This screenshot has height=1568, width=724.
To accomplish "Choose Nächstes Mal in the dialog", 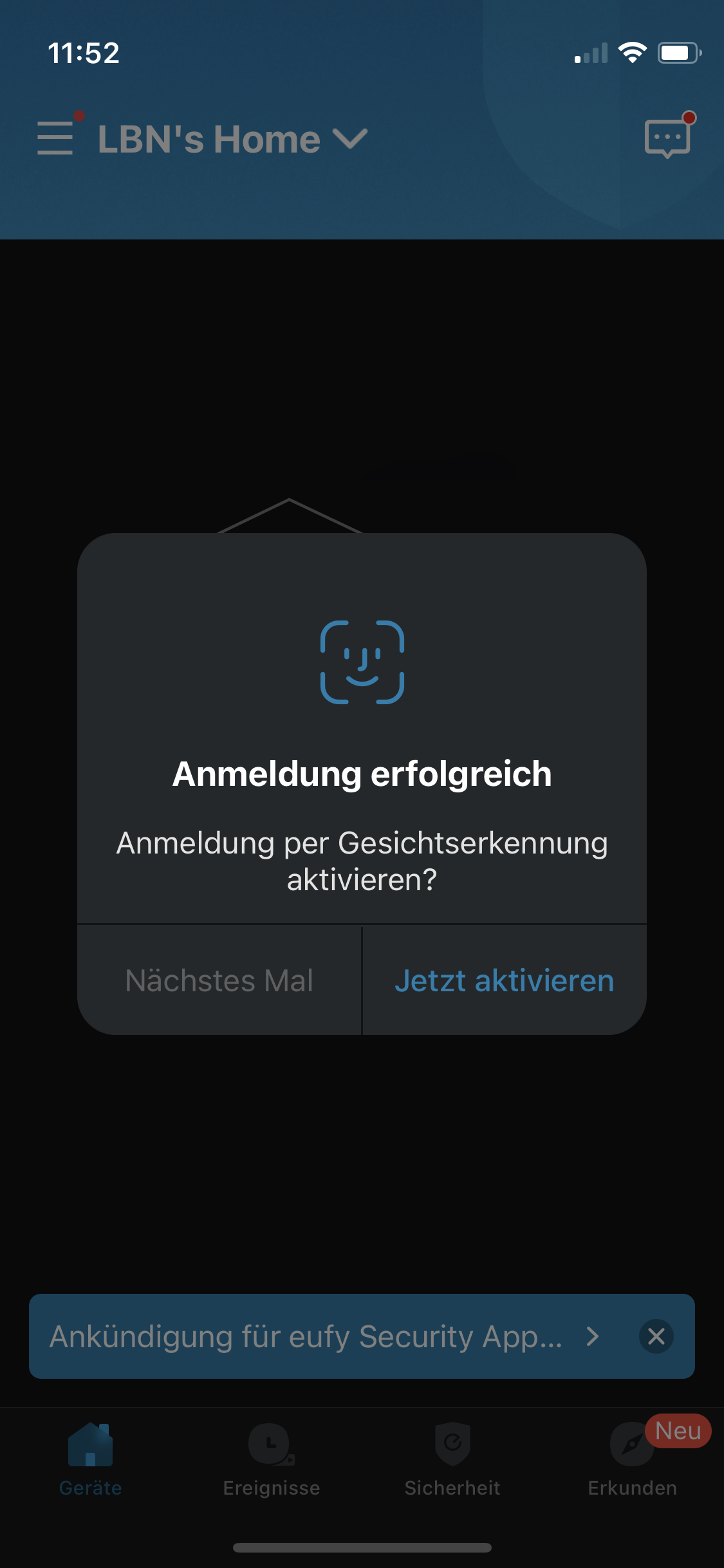I will [x=219, y=980].
